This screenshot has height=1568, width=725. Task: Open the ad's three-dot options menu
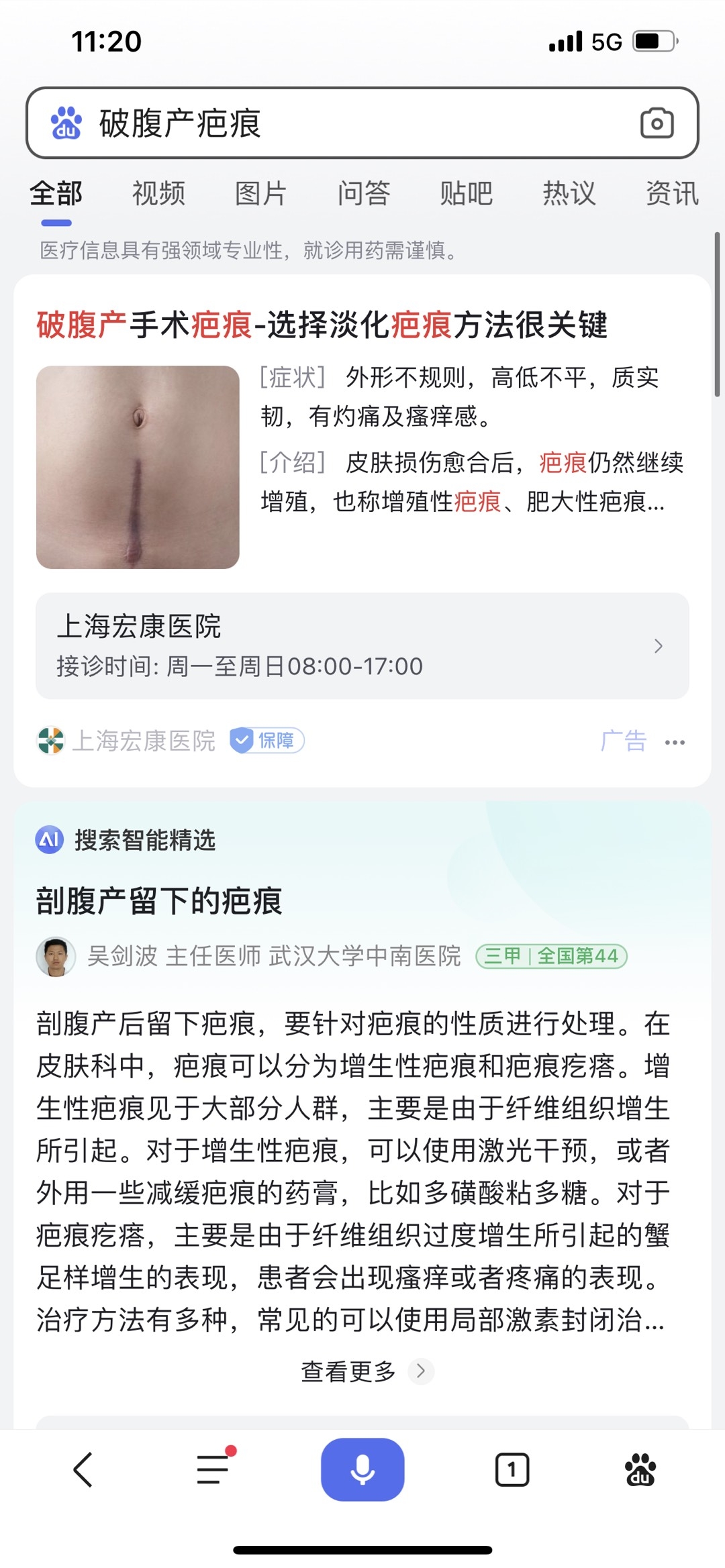[675, 742]
